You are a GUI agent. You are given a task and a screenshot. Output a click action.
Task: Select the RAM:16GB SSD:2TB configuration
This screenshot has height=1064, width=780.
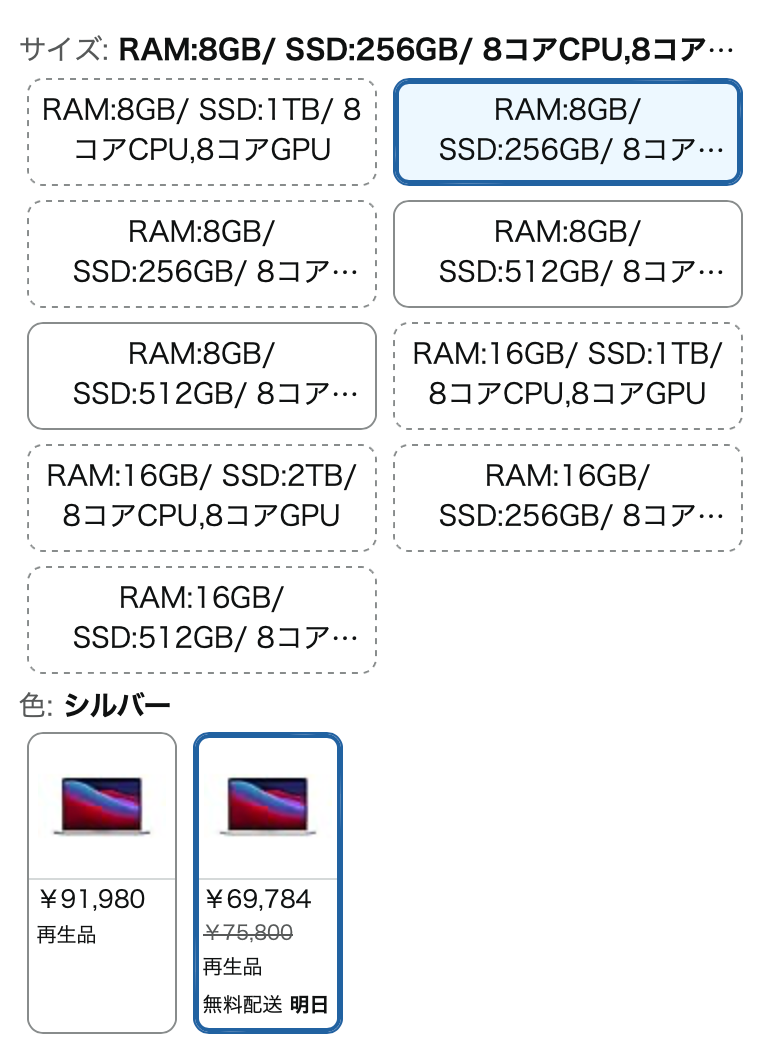tap(201, 497)
